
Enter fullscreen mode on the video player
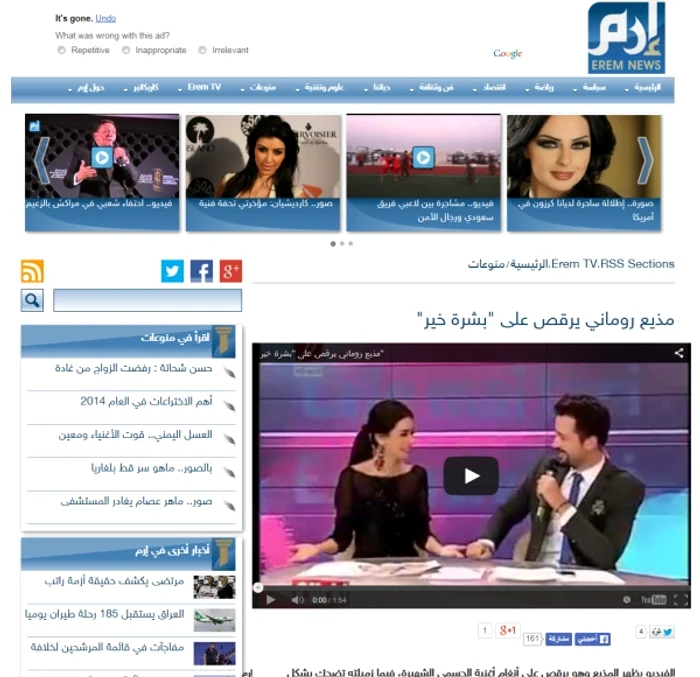[680, 600]
